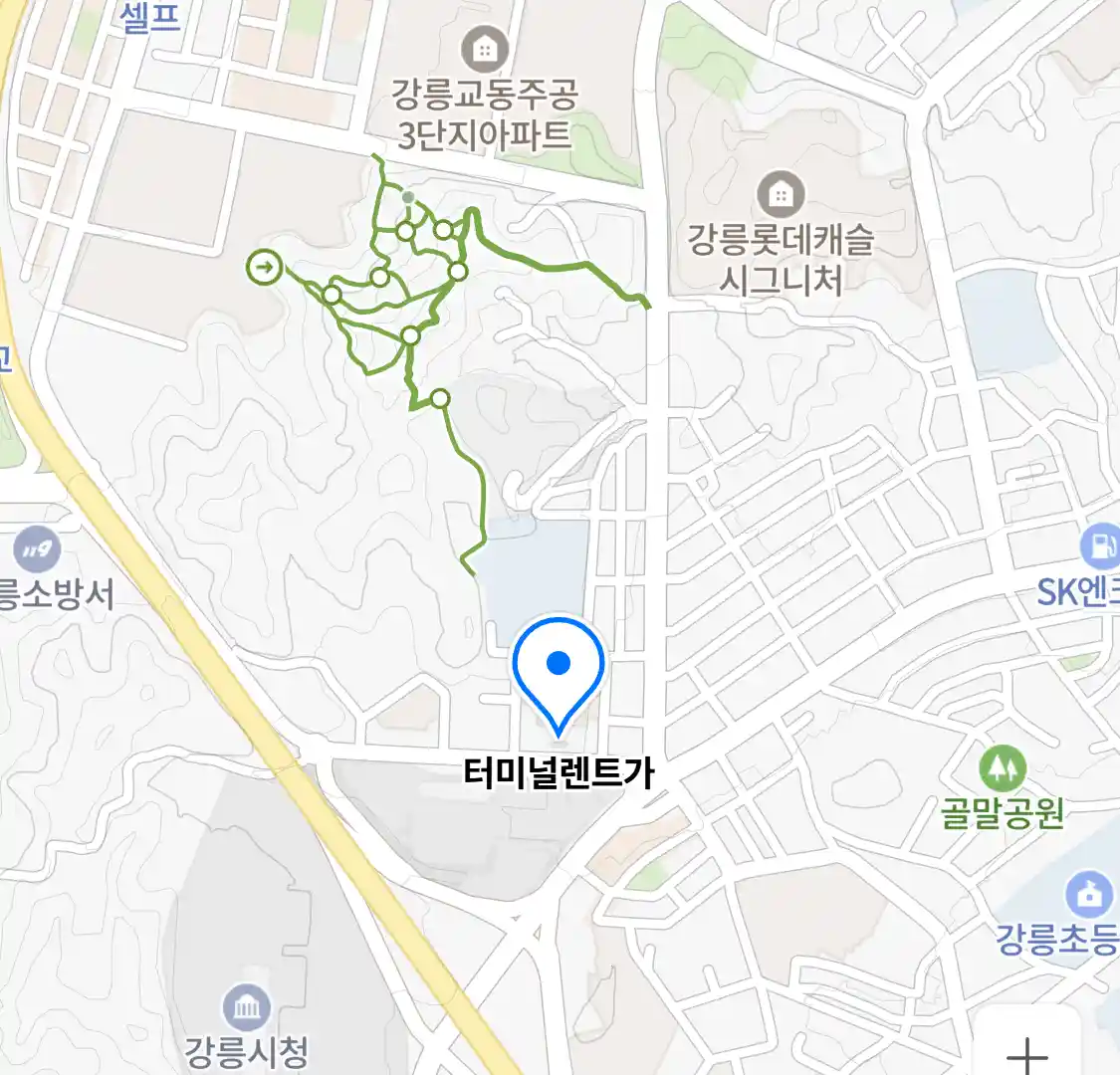
Task: Select 골말공원 park marker
Action: pyautogui.click(x=1002, y=768)
